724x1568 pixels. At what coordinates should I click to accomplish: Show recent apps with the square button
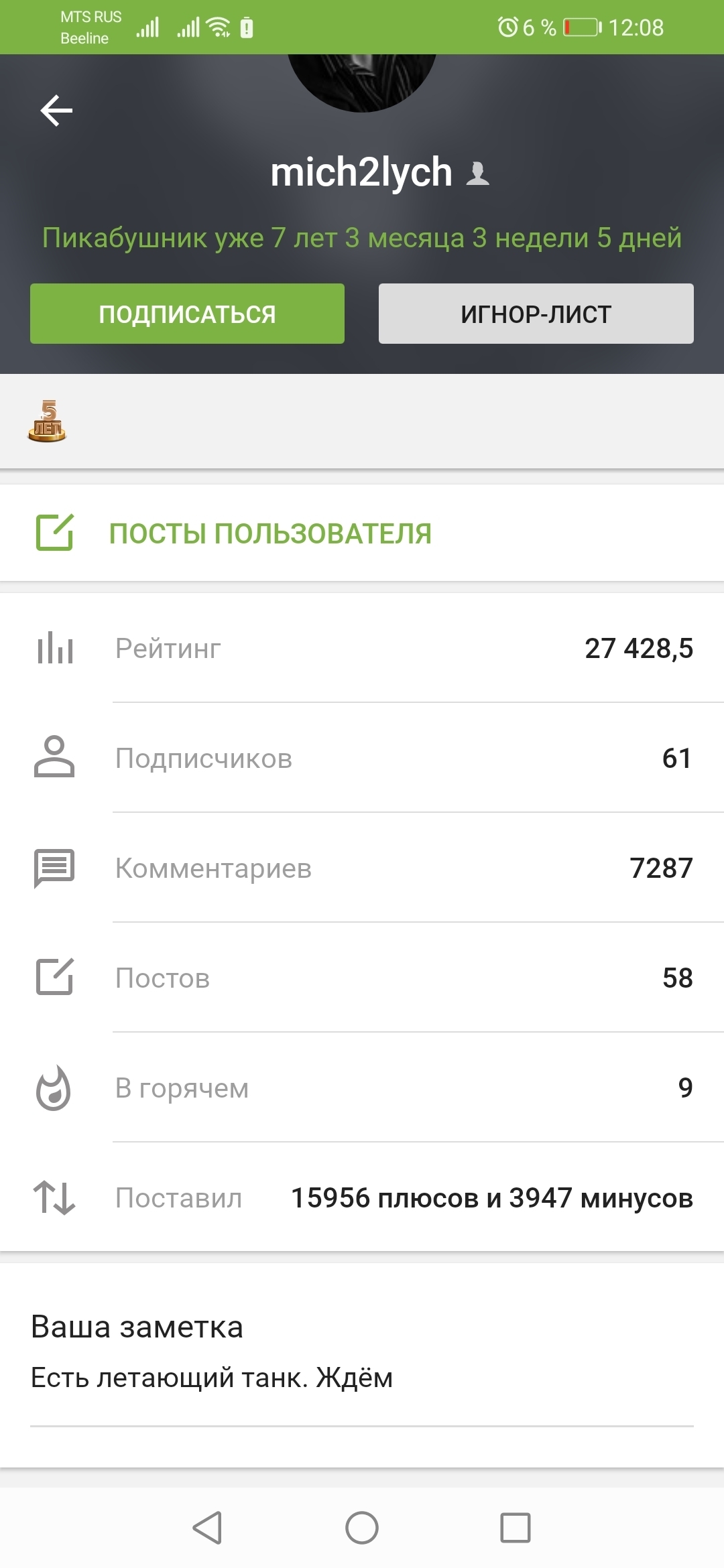click(515, 1528)
